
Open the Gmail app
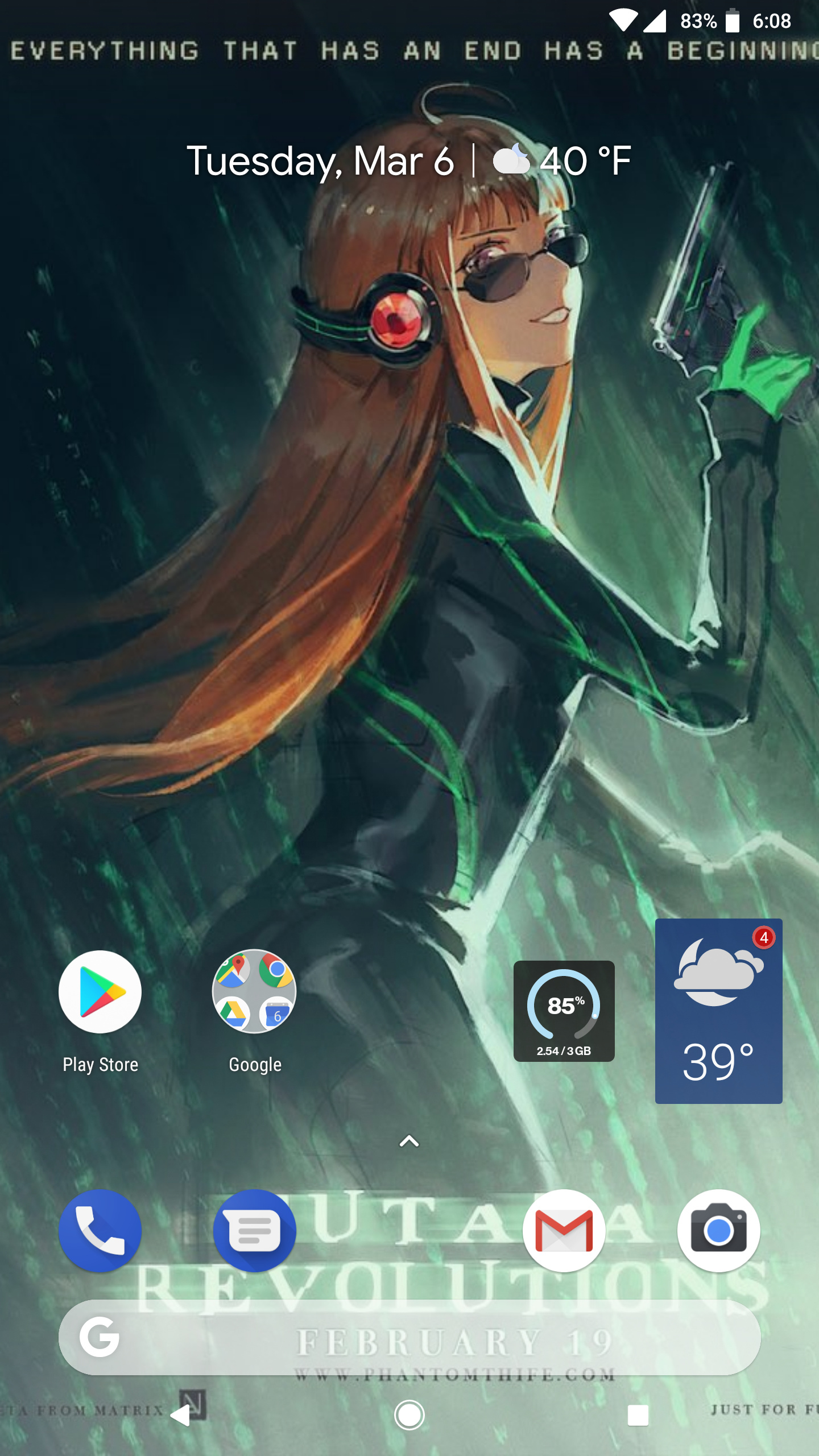(x=564, y=1230)
